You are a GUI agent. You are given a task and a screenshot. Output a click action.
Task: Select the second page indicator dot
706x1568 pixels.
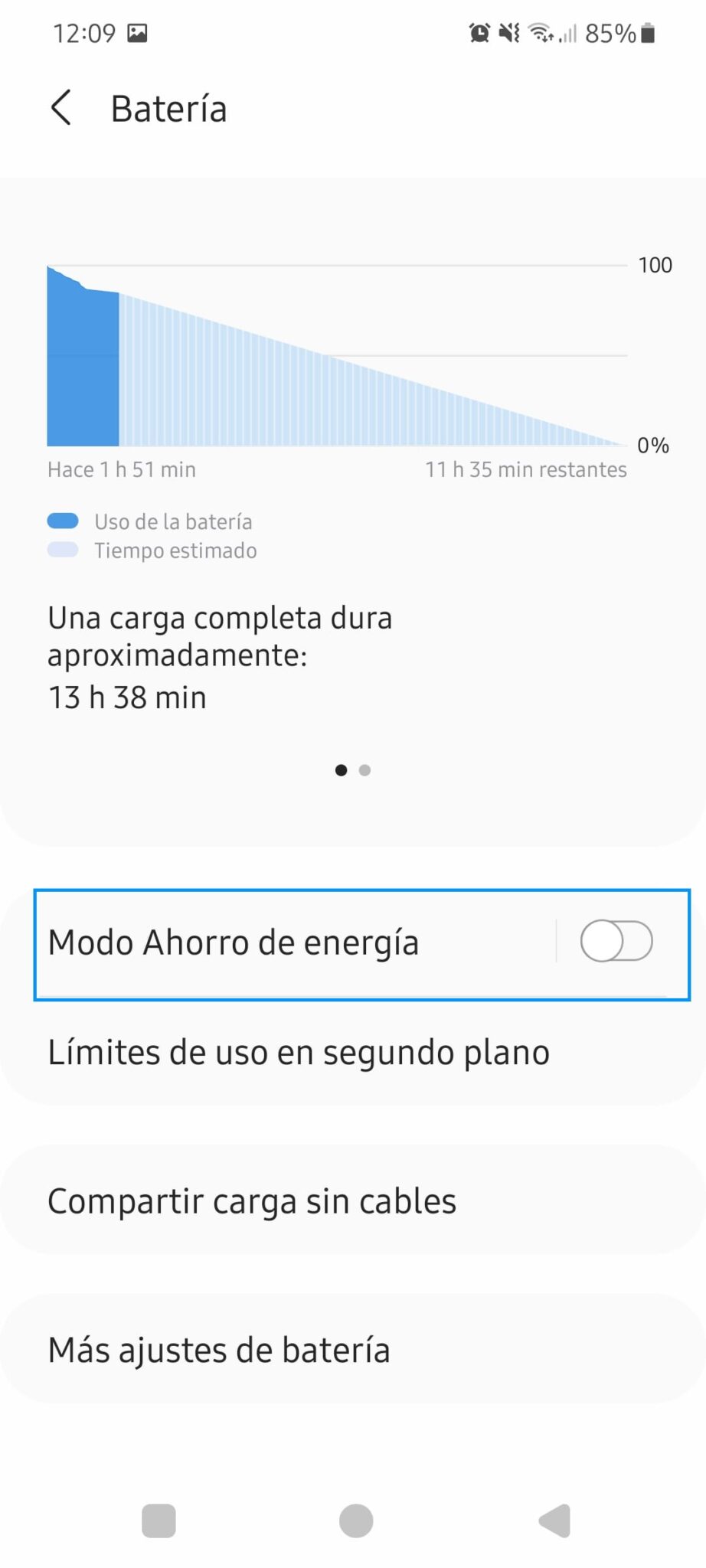365,770
